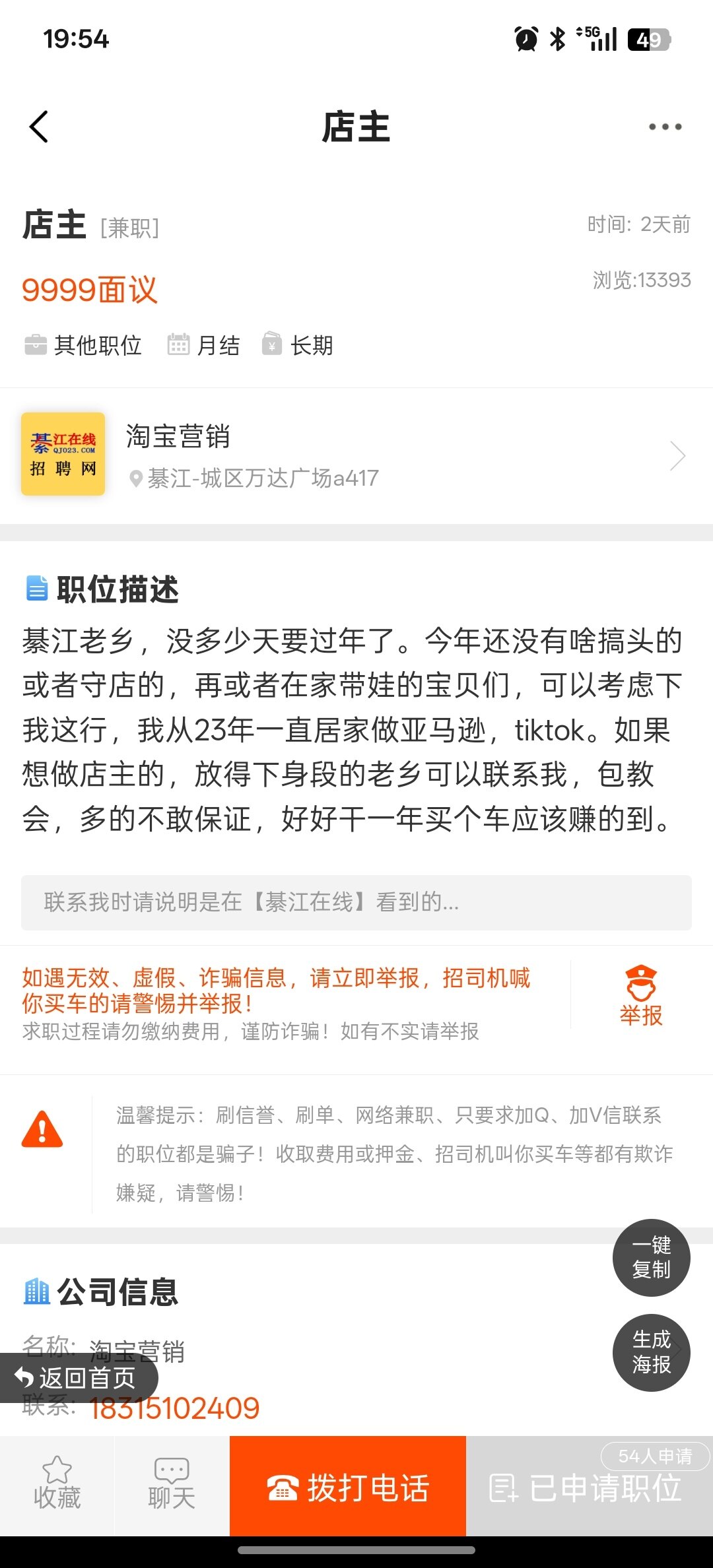
Task: Add this job to 收藏
Action: coord(57,1485)
